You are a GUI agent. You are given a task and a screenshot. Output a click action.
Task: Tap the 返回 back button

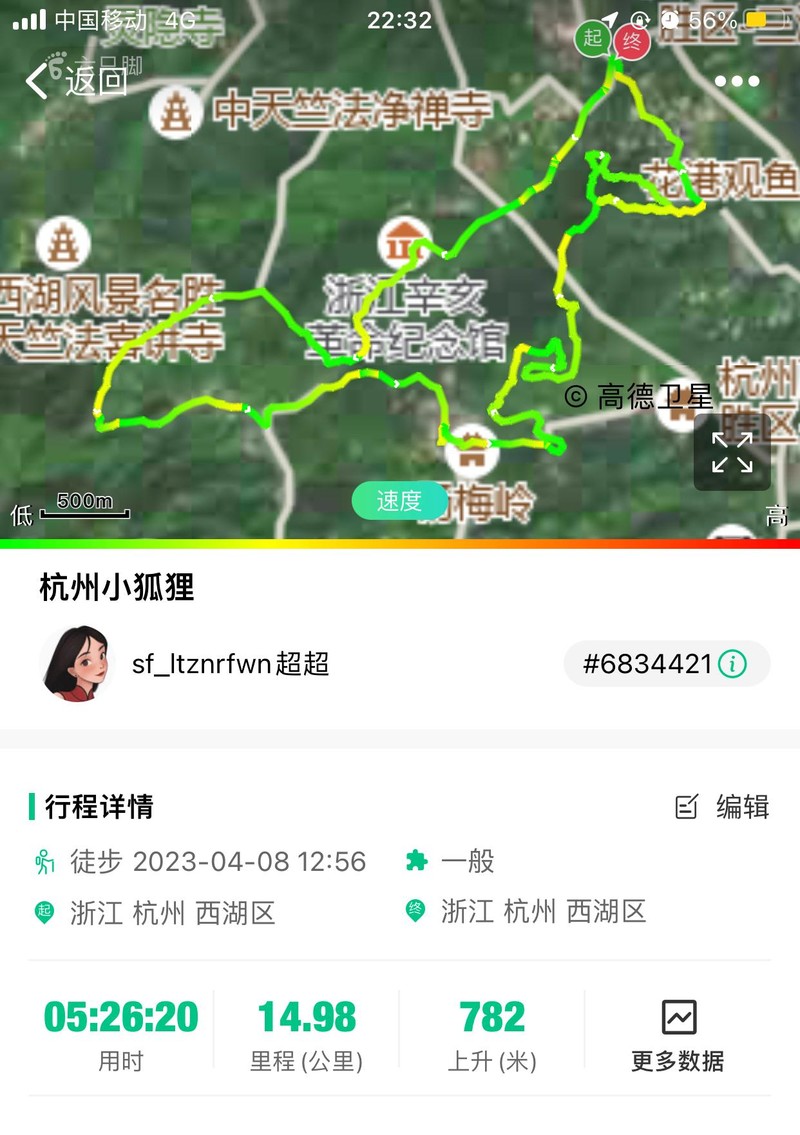coord(76,81)
